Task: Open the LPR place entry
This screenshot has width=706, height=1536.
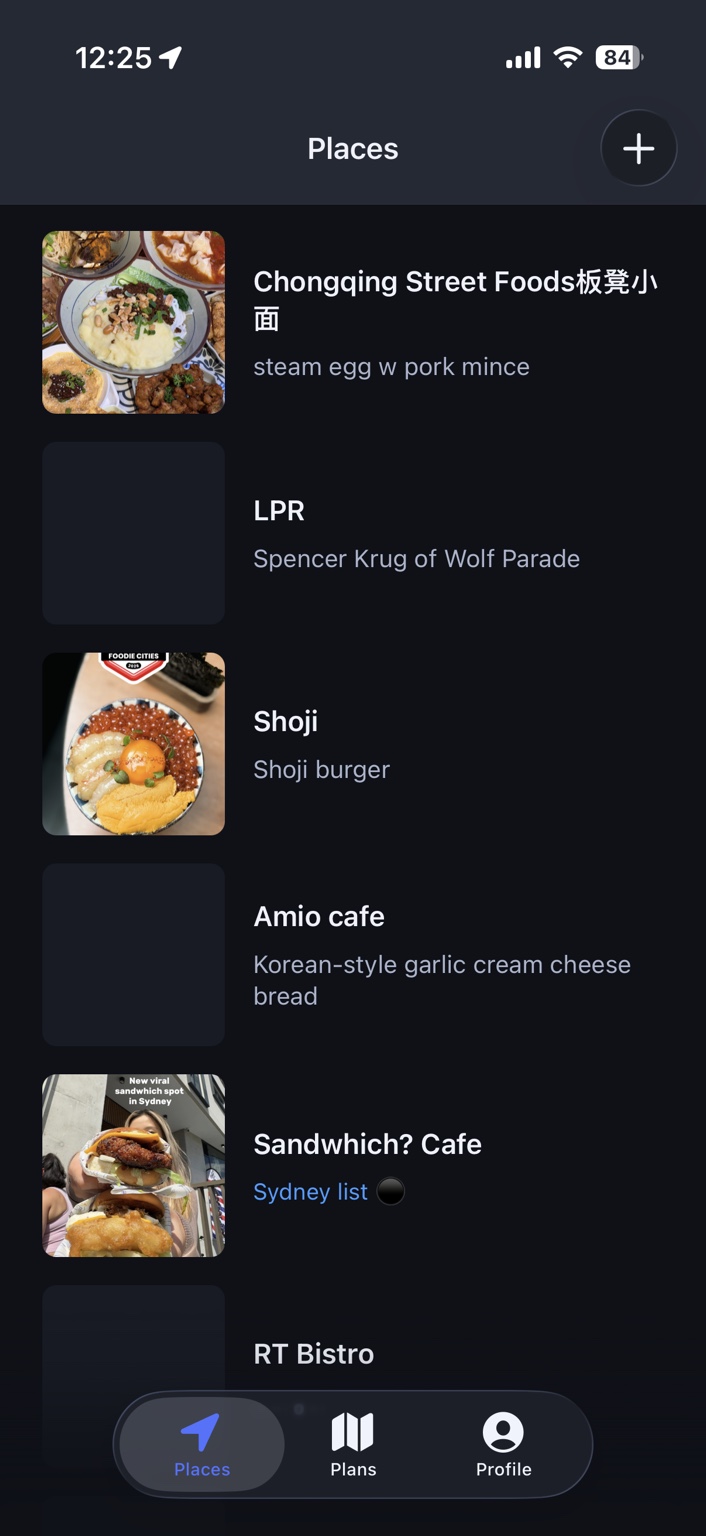Action: [353, 533]
